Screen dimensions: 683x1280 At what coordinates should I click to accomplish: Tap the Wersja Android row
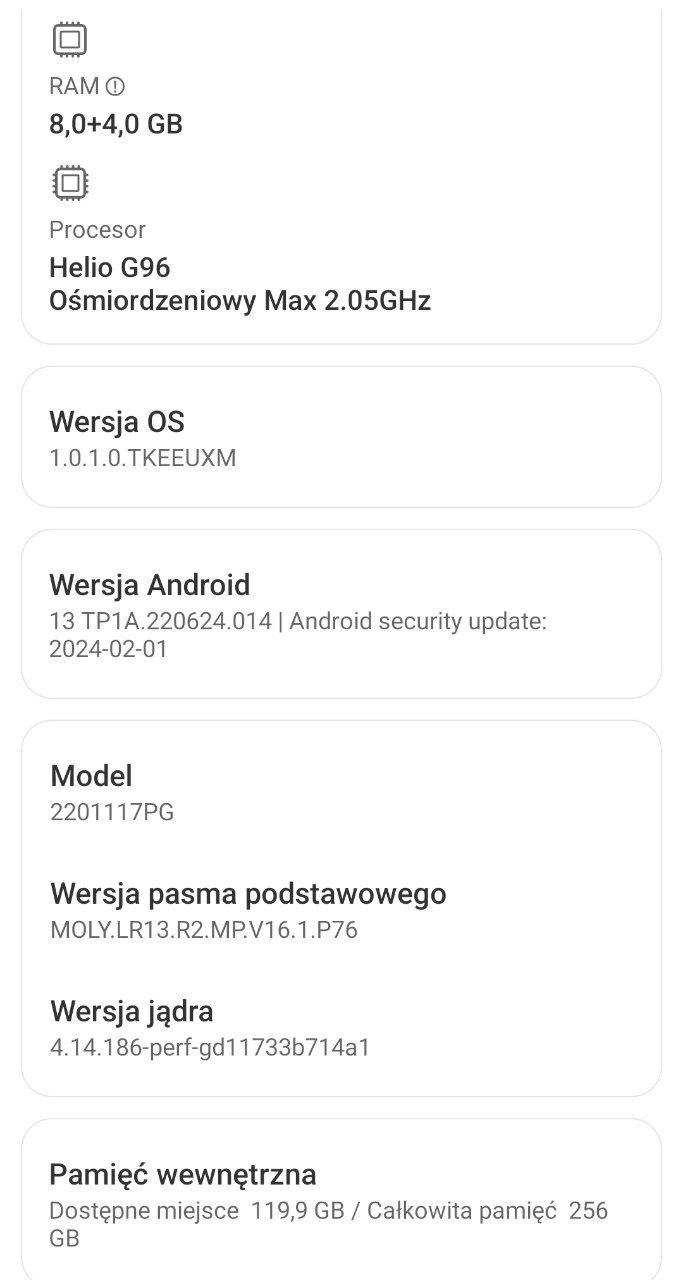point(341,614)
